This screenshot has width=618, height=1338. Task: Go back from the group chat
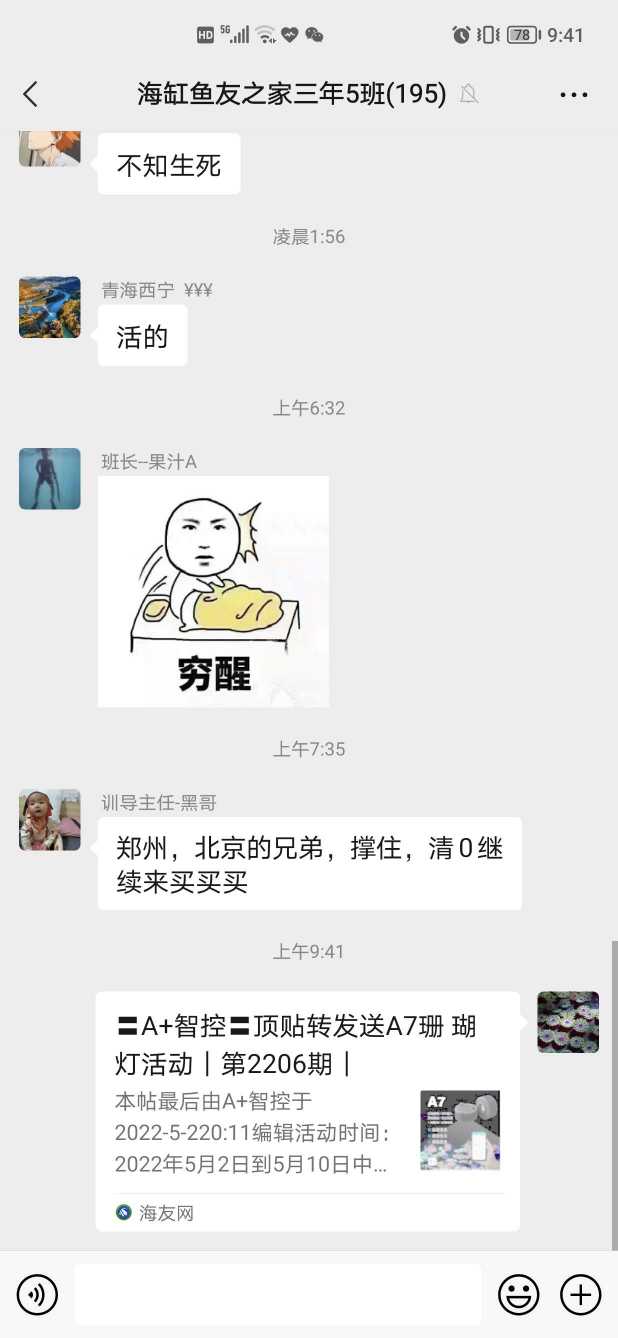pyautogui.click(x=30, y=94)
